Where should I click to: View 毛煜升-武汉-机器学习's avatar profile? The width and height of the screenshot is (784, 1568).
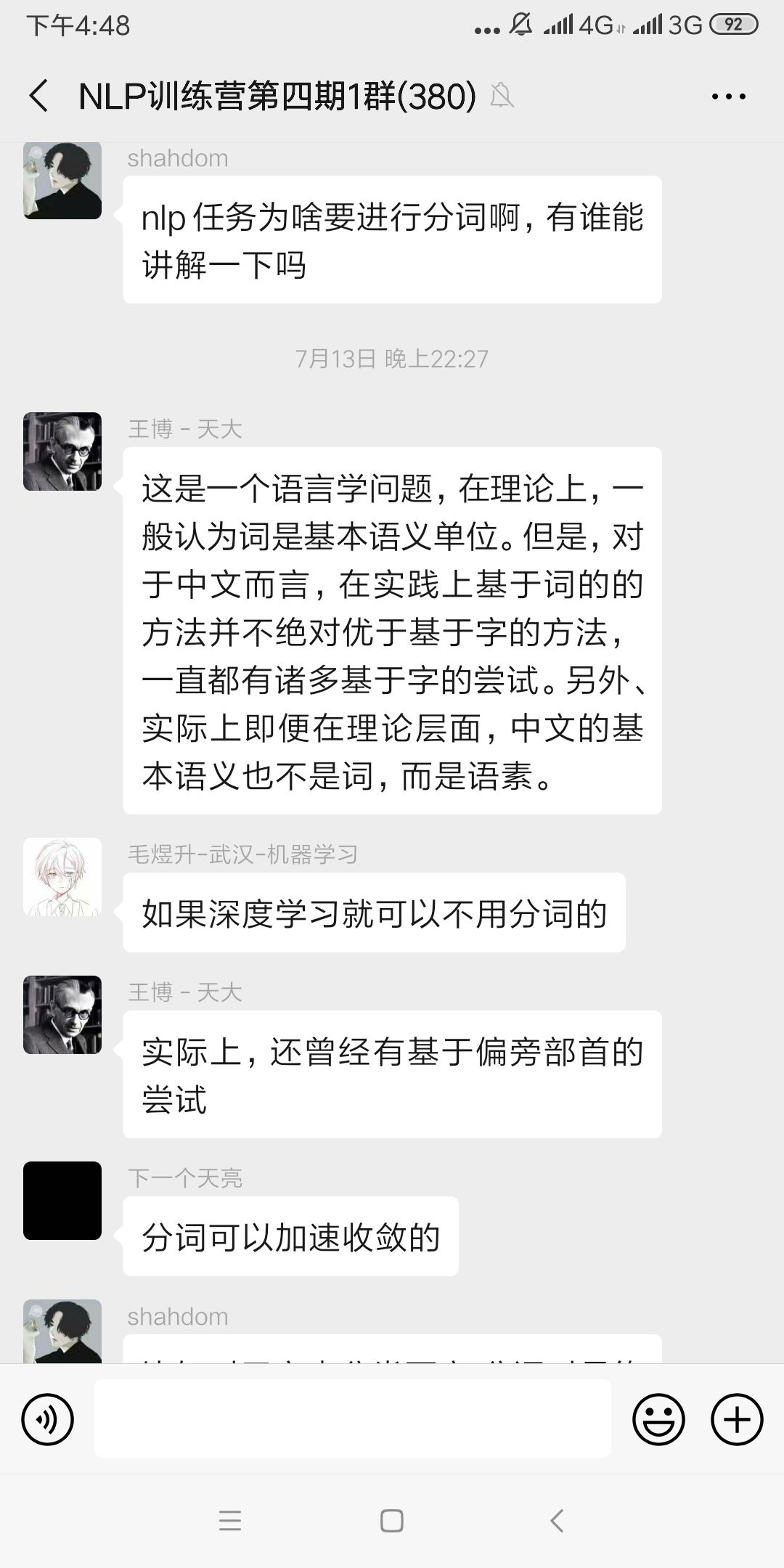pos(62,877)
